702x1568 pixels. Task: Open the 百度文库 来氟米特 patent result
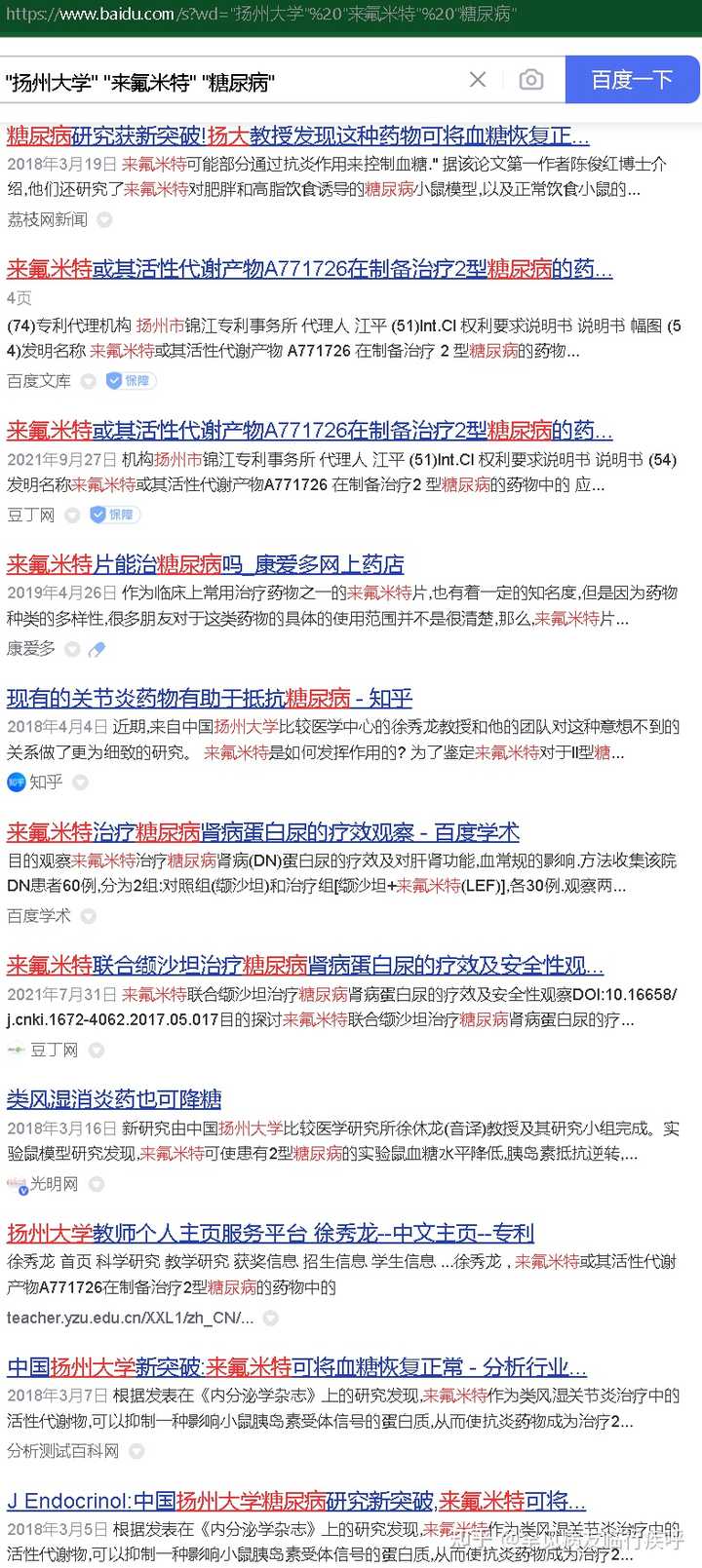point(309,268)
